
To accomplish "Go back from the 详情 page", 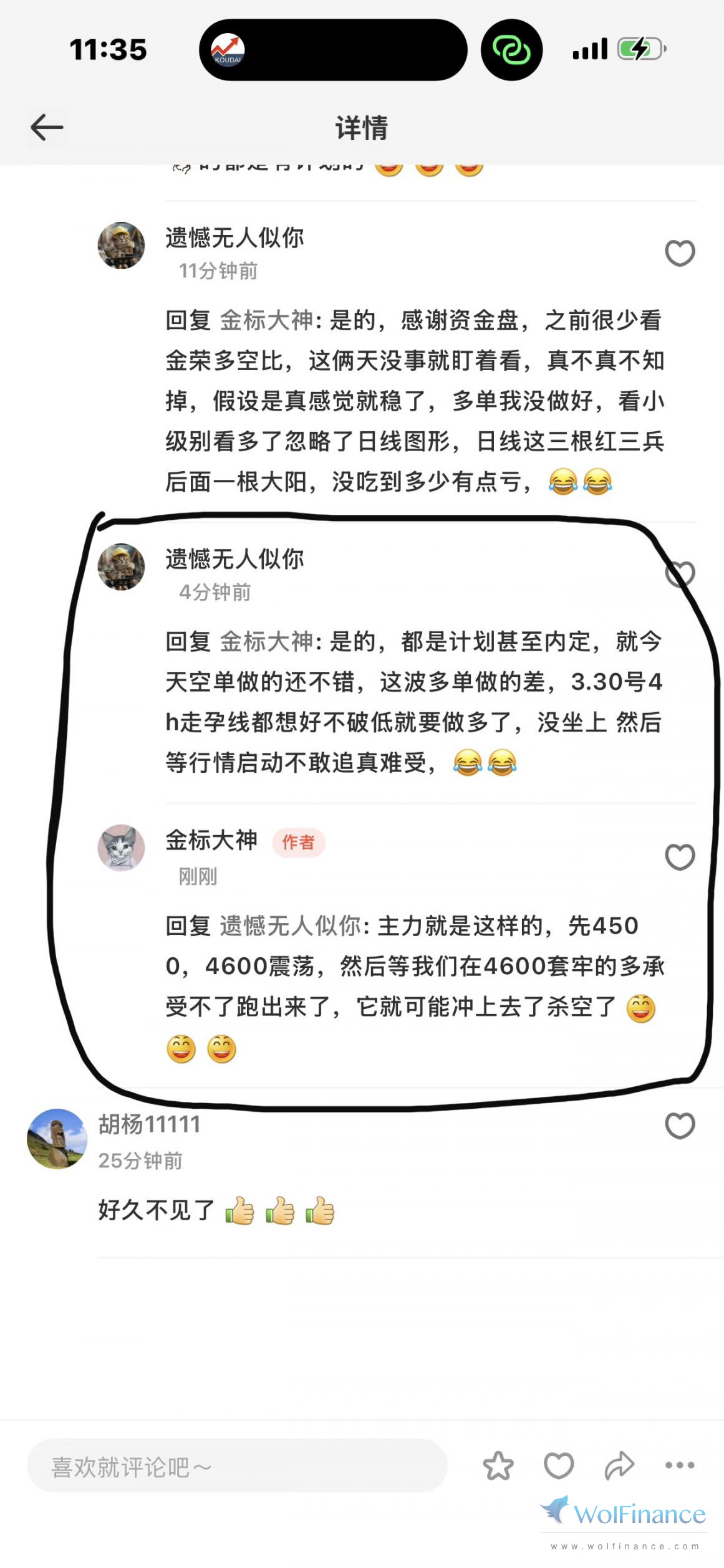I will pyautogui.click(x=47, y=128).
